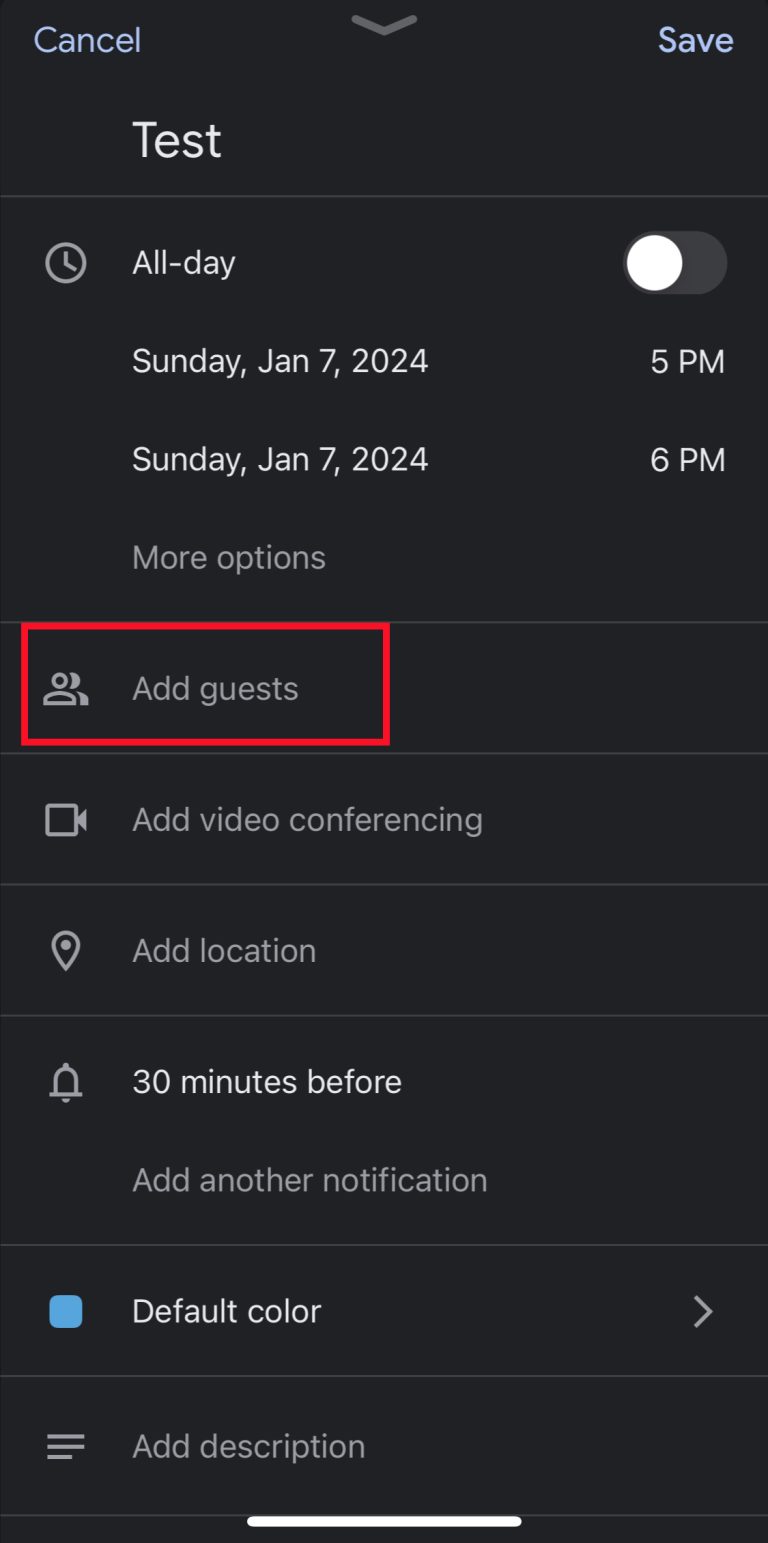
Task: Tap Add location to set a place
Action: (224, 950)
